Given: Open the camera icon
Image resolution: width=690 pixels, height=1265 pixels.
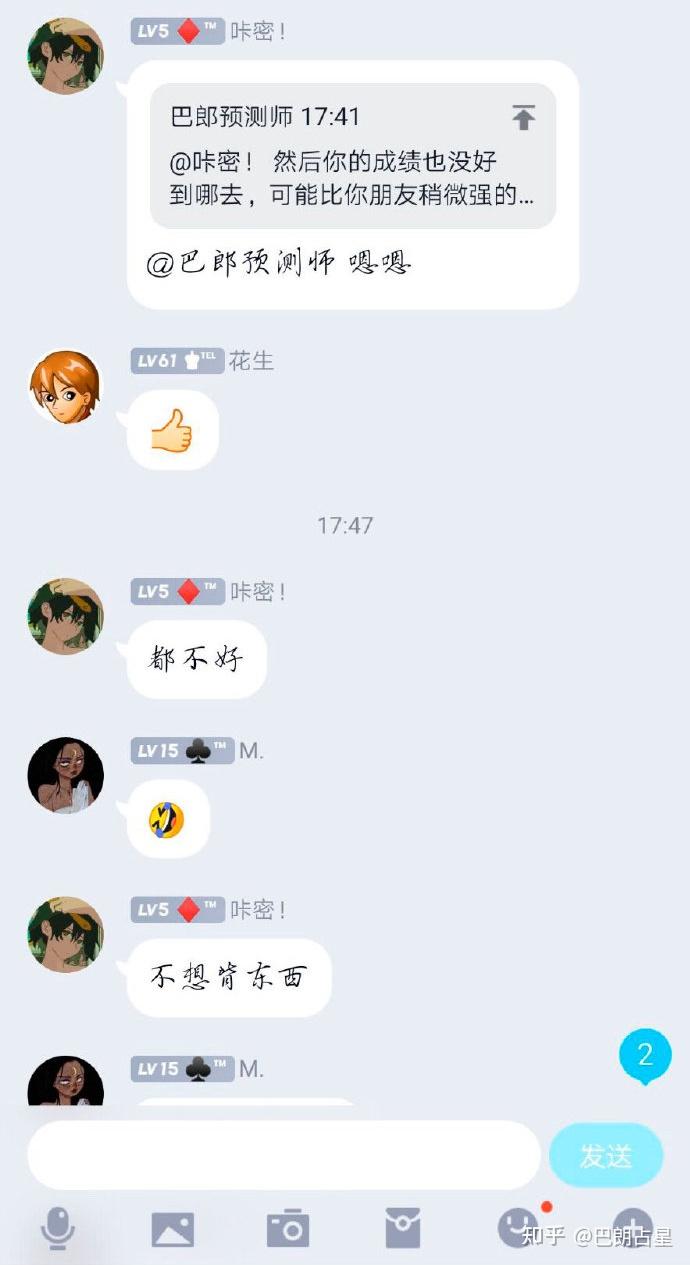Looking at the screenshot, I should click(x=288, y=1228).
